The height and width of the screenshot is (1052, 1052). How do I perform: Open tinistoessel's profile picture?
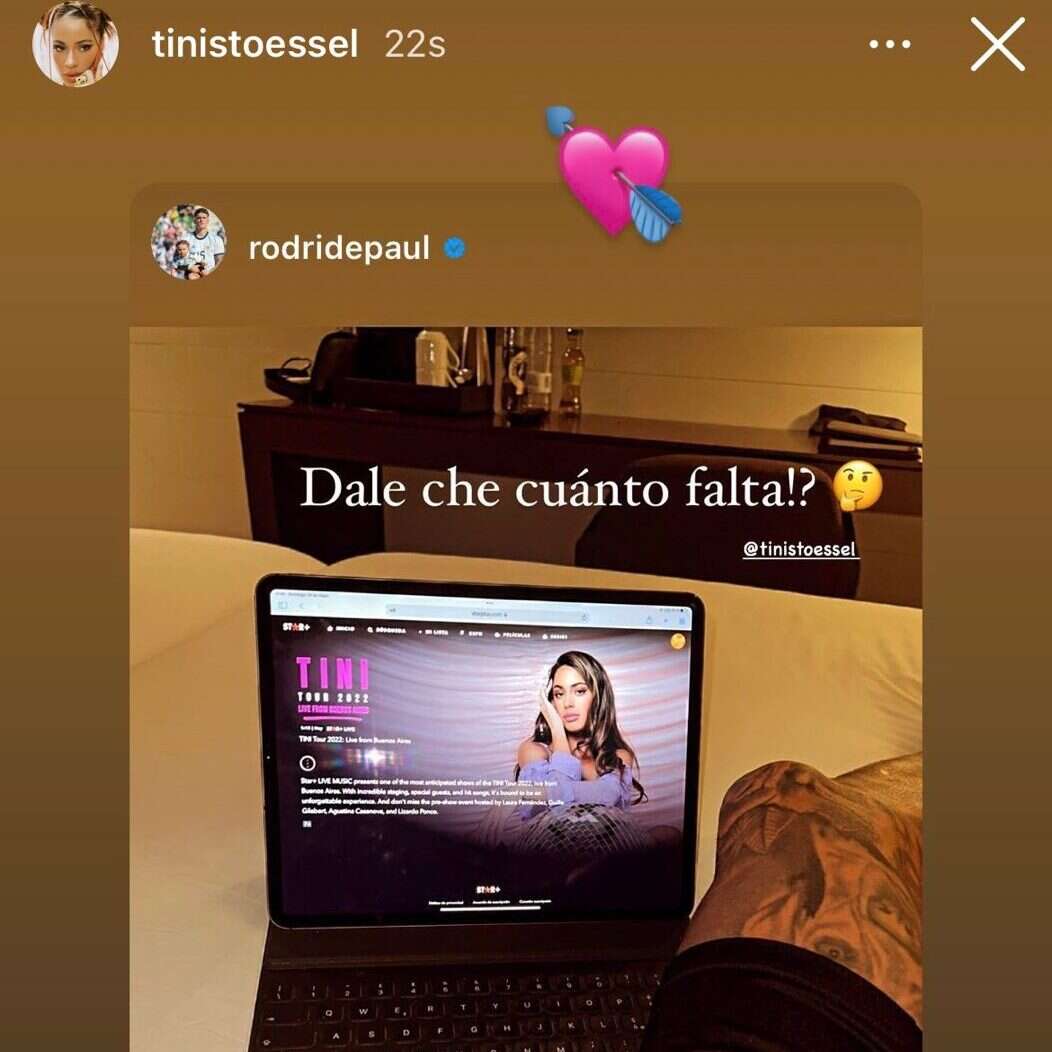[76, 45]
